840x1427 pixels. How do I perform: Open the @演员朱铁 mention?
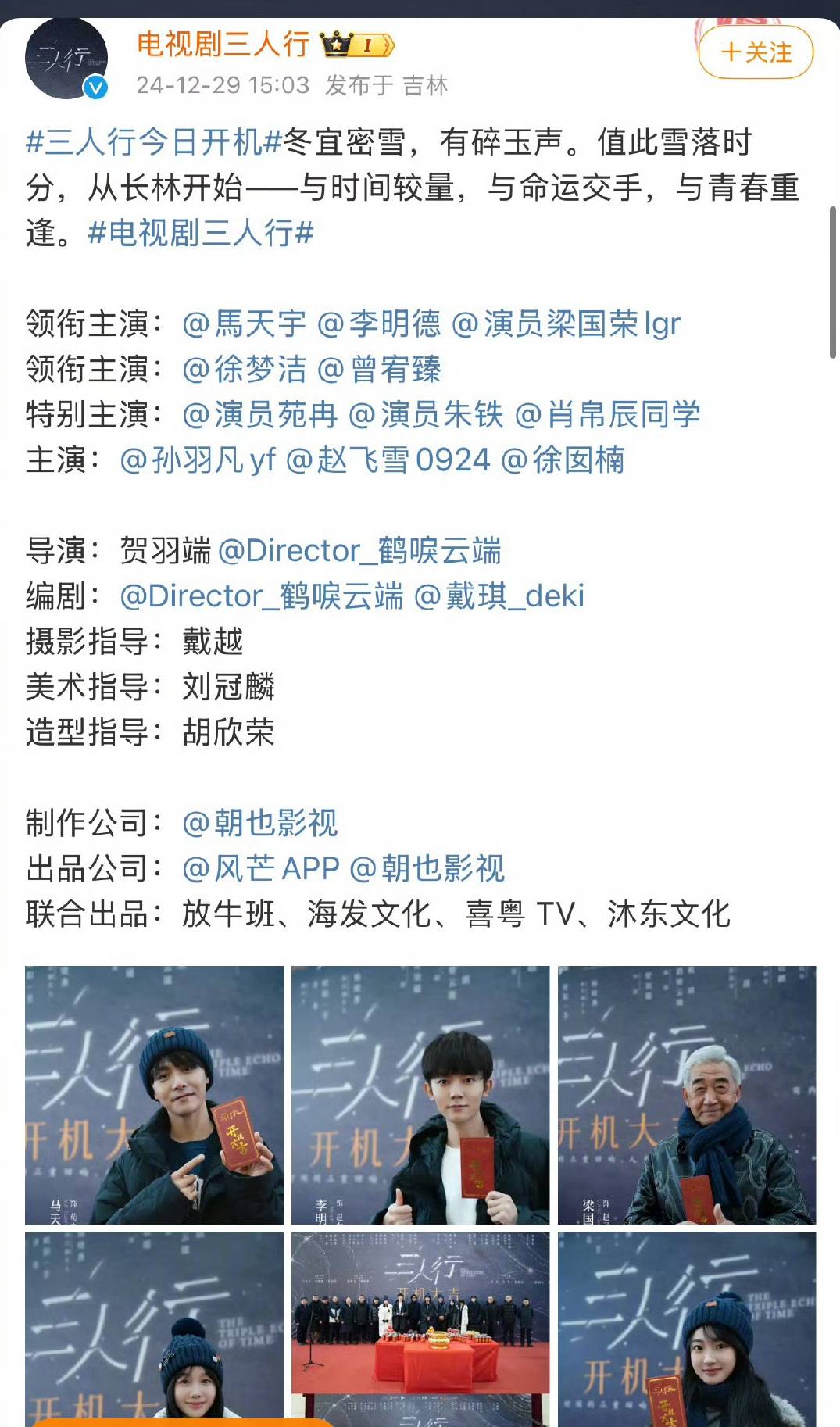(x=427, y=414)
